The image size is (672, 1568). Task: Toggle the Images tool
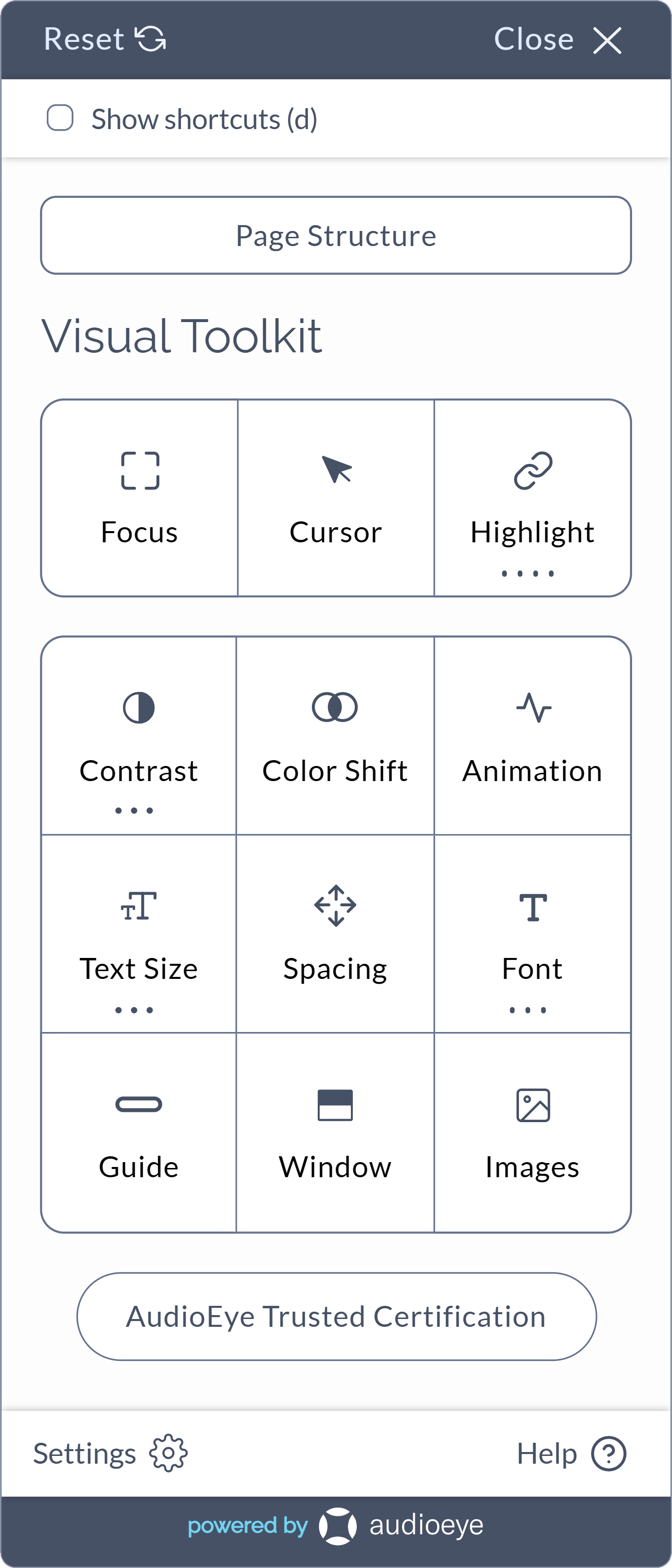(532, 1132)
